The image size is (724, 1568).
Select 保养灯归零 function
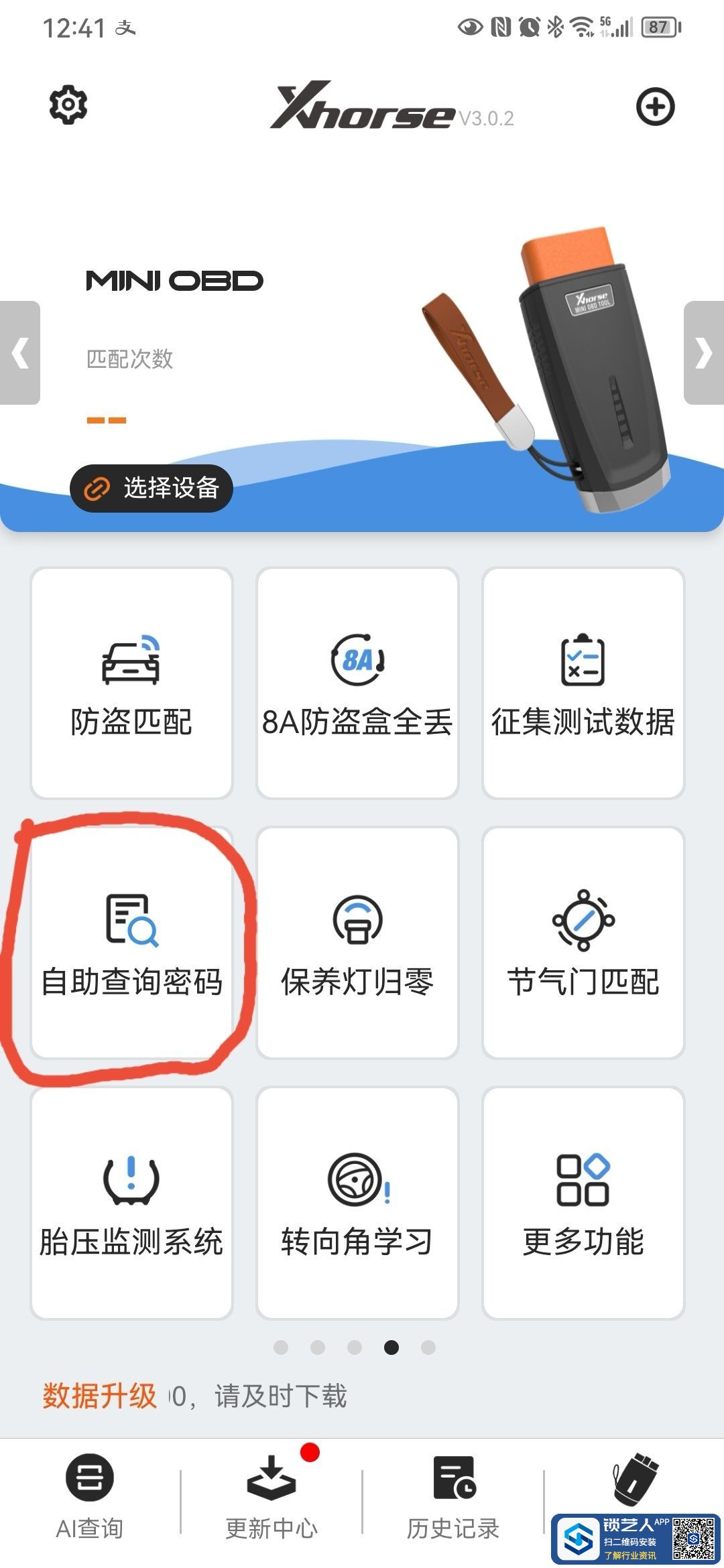[357, 943]
